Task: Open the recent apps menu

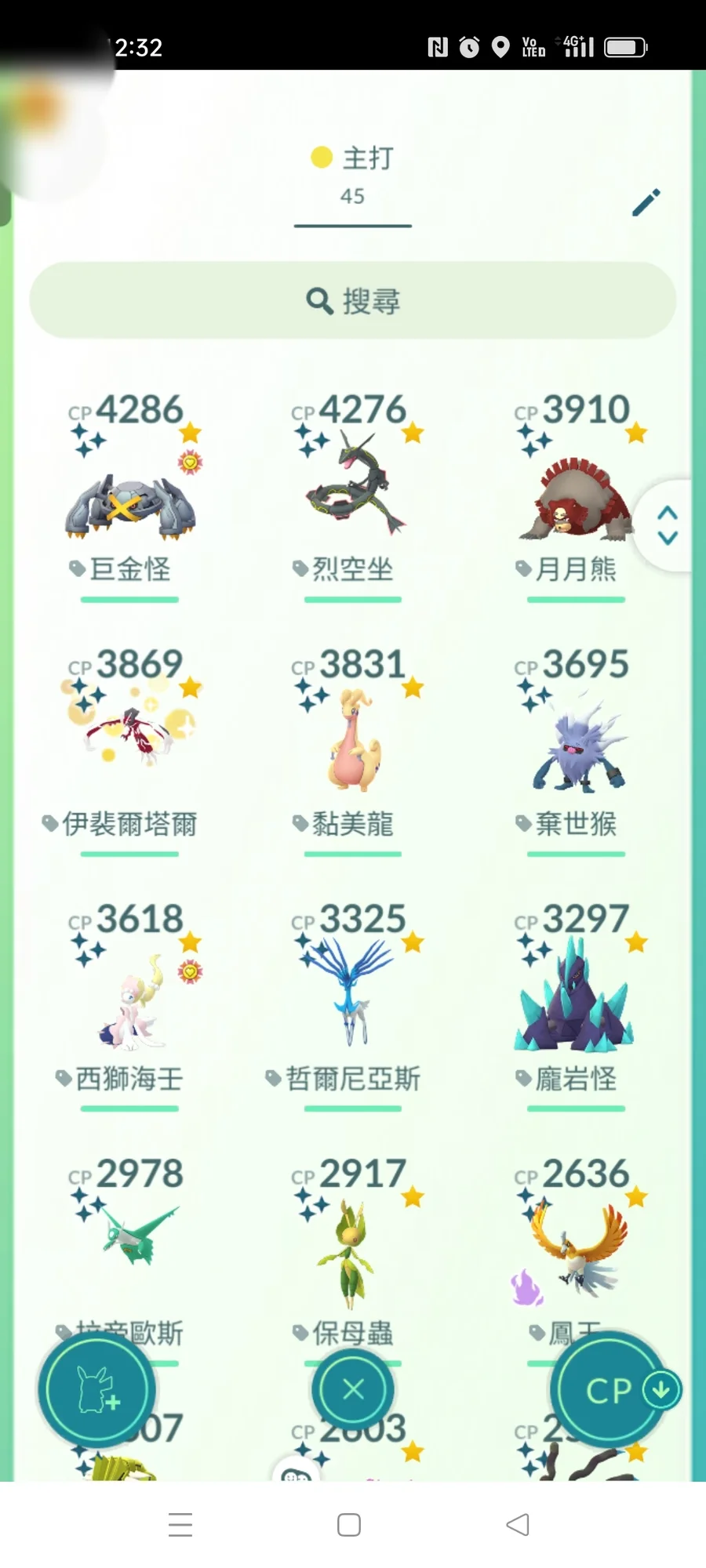Action: pyautogui.click(x=180, y=1525)
